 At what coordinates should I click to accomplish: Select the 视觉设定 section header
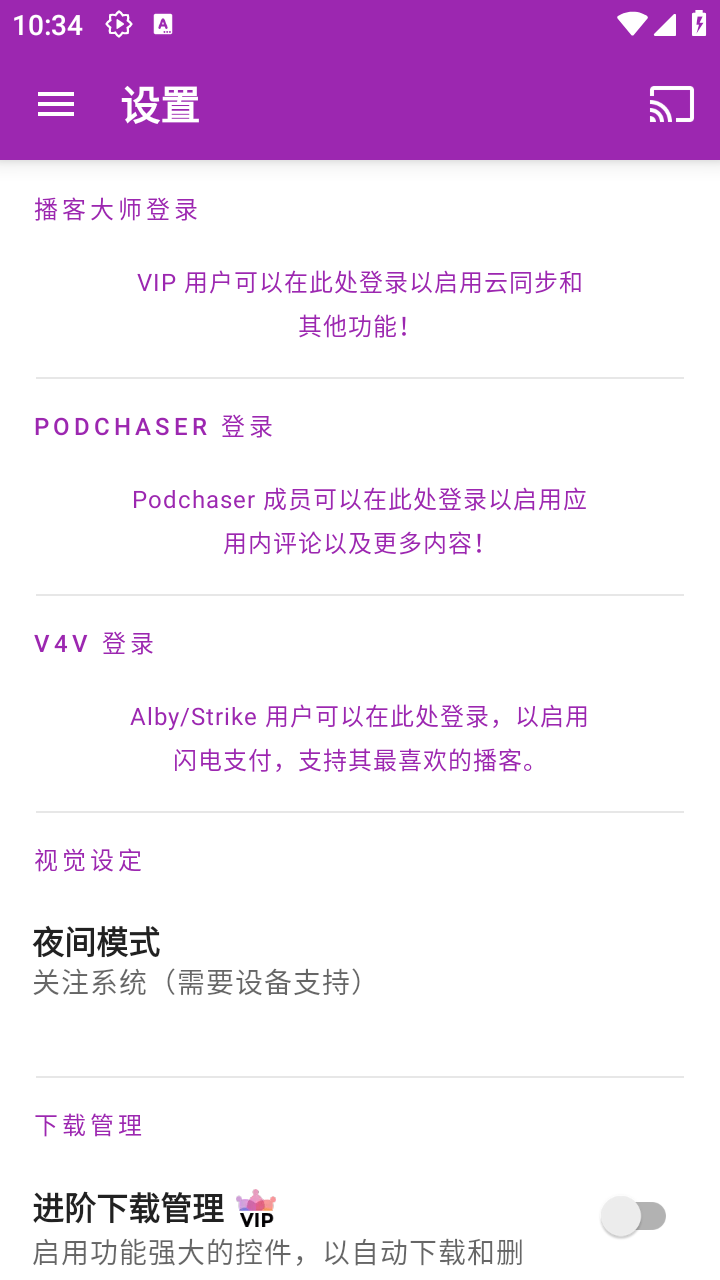(x=87, y=860)
